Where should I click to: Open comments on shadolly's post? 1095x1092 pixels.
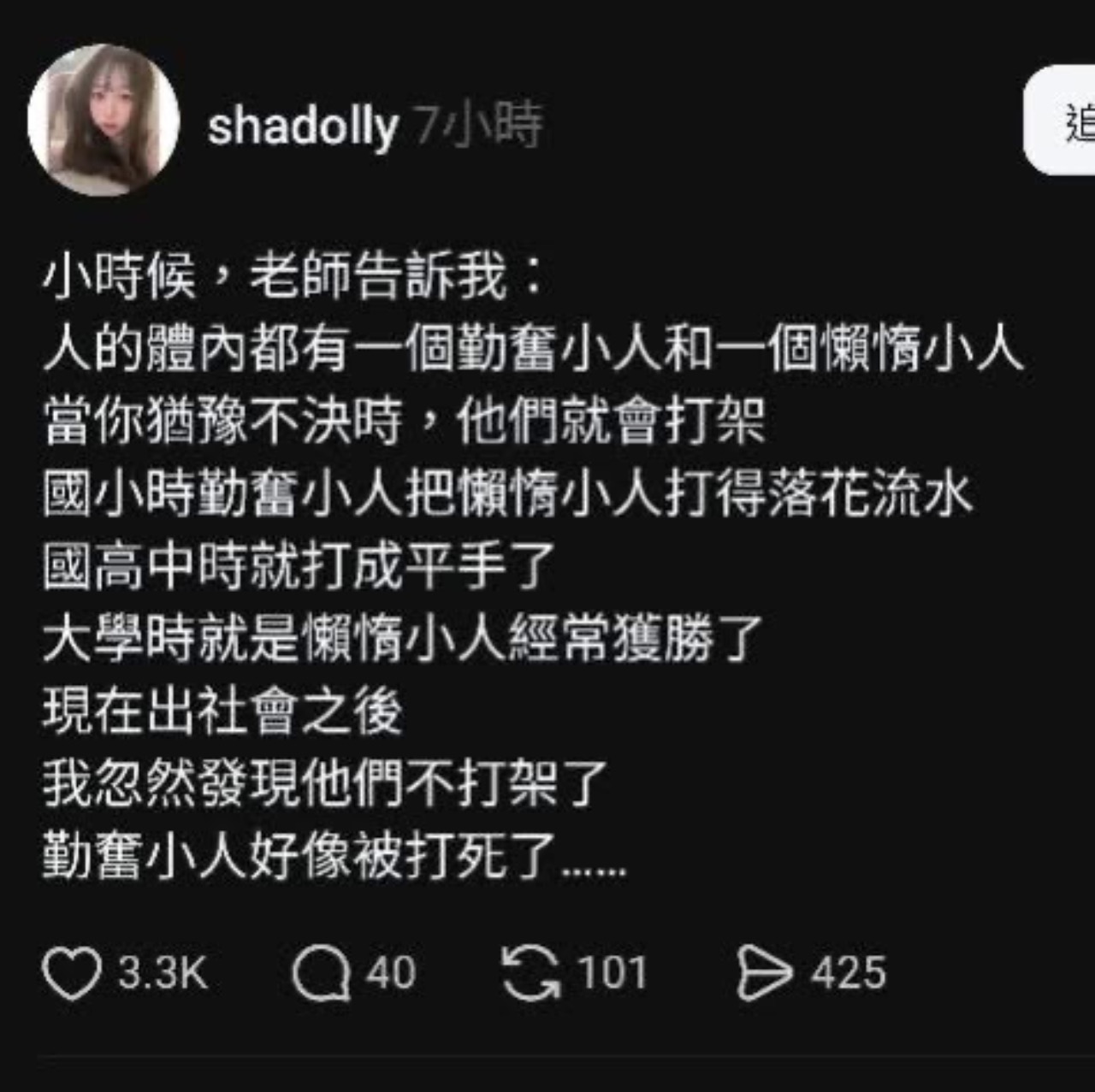pyautogui.click(x=322, y=973)
